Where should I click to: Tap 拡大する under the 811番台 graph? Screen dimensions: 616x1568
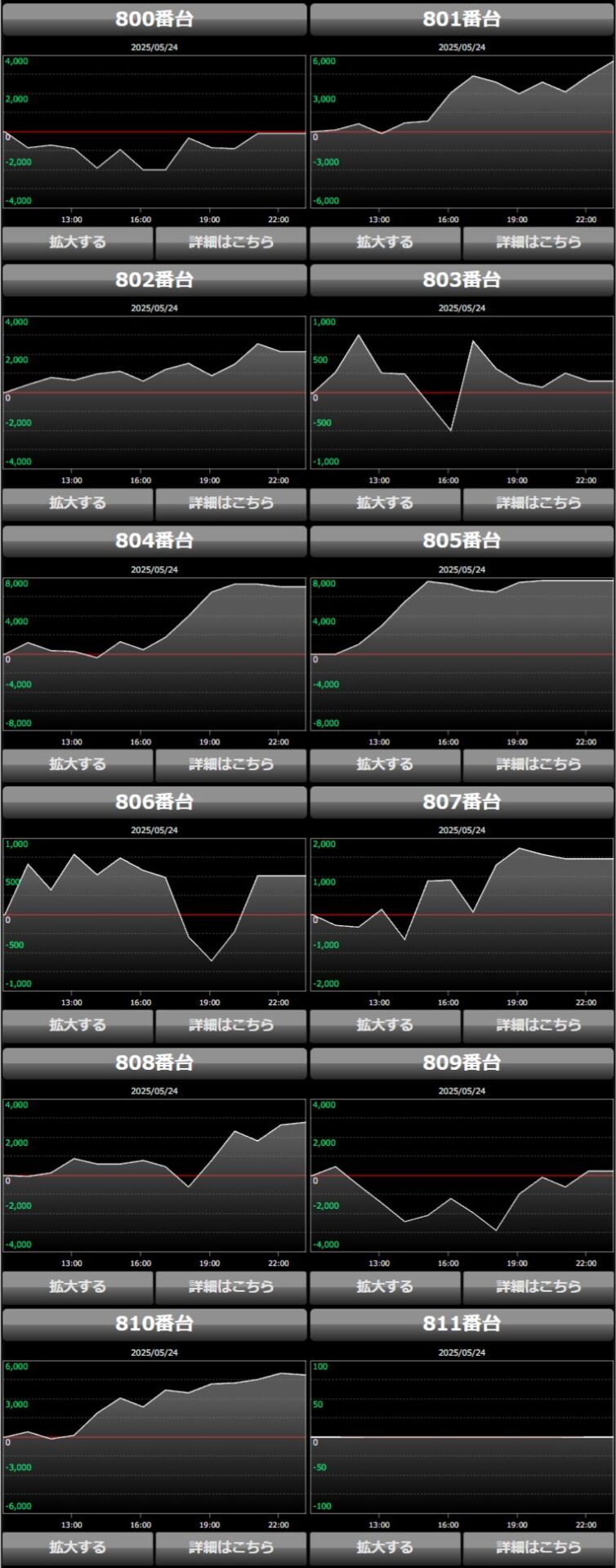pyautogui.click(x=385, y=1547)
